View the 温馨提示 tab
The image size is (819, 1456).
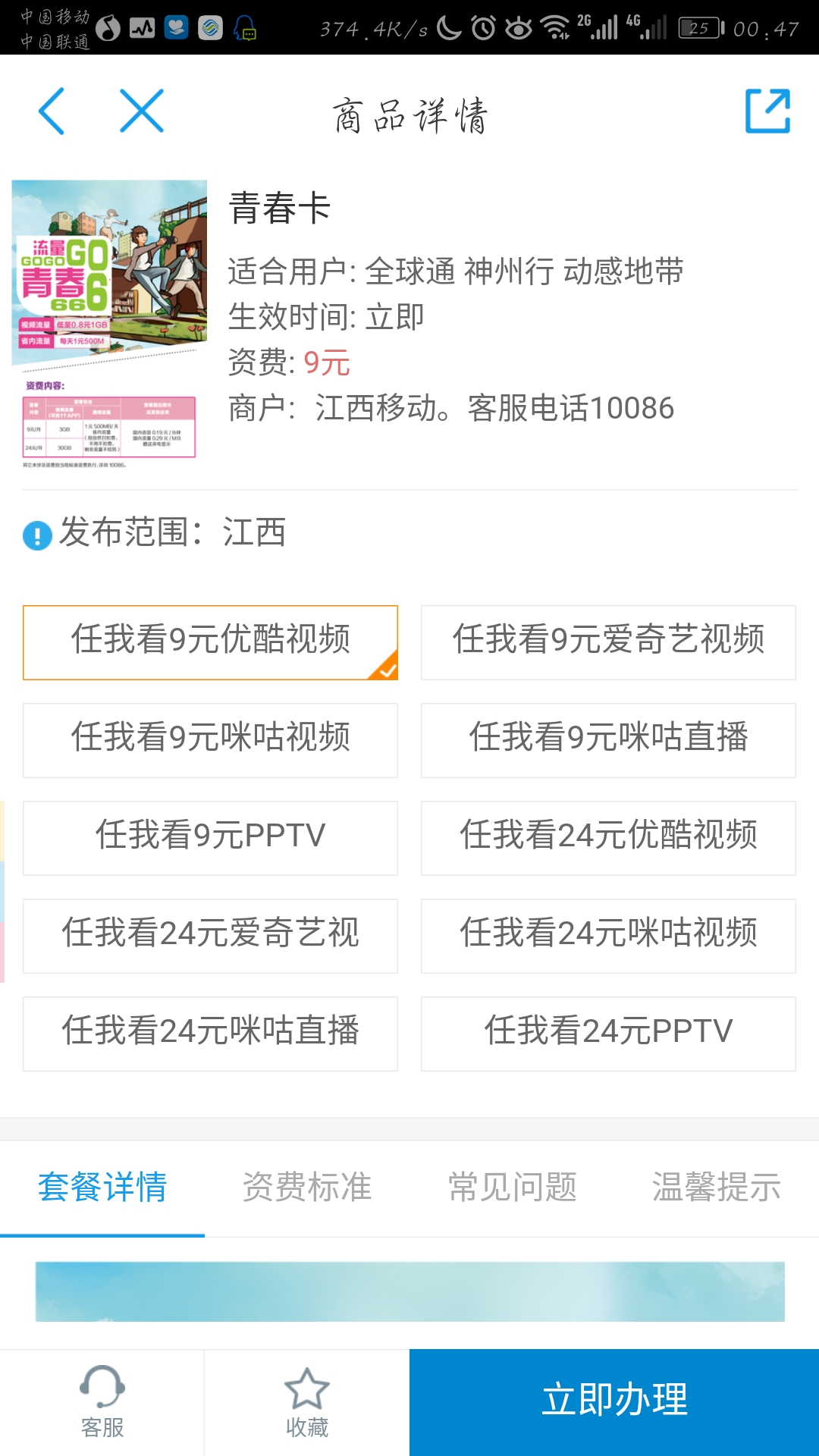tap(717, 1188)
